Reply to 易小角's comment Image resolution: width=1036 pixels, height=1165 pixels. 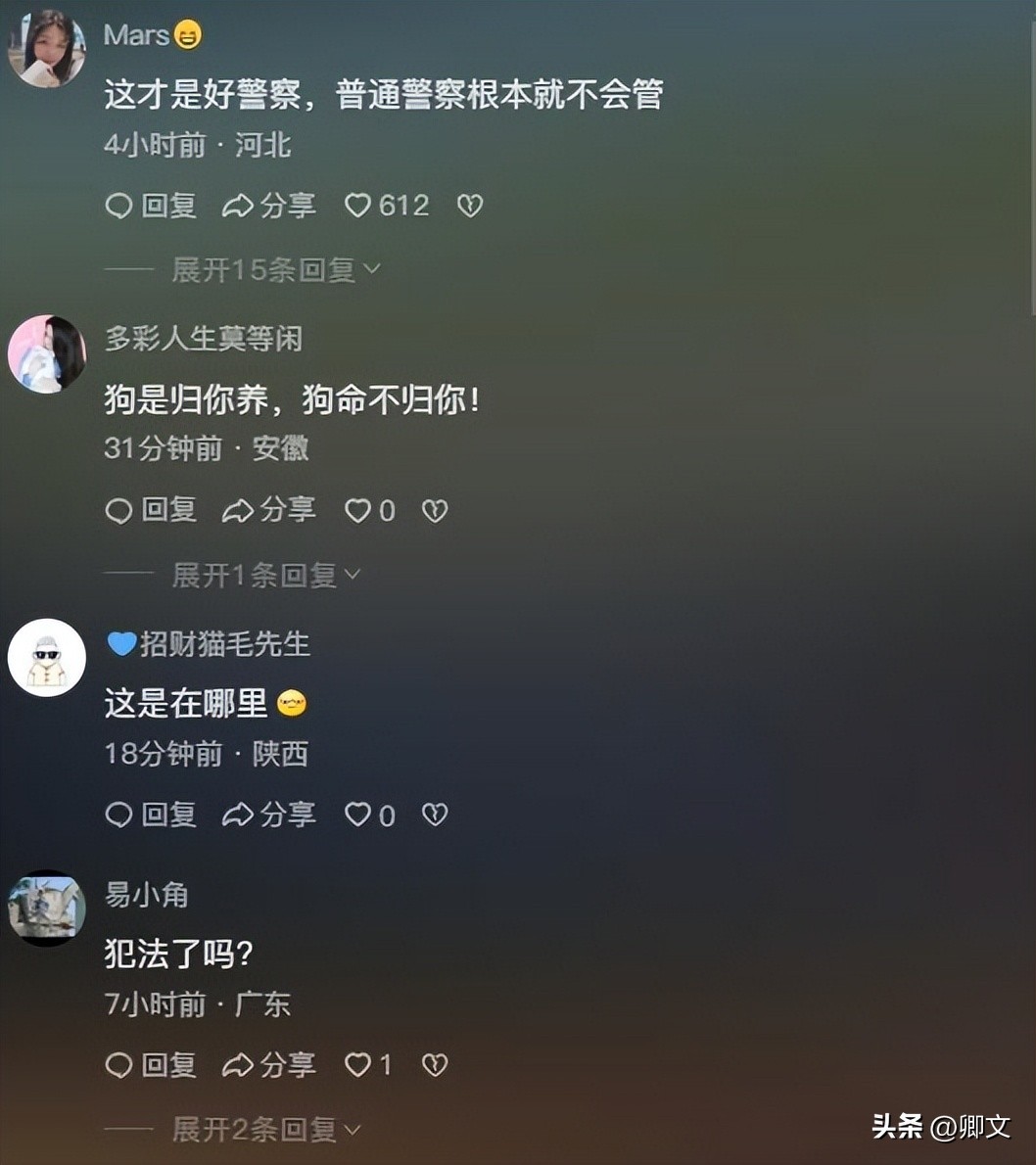(x=151, y=1065)
